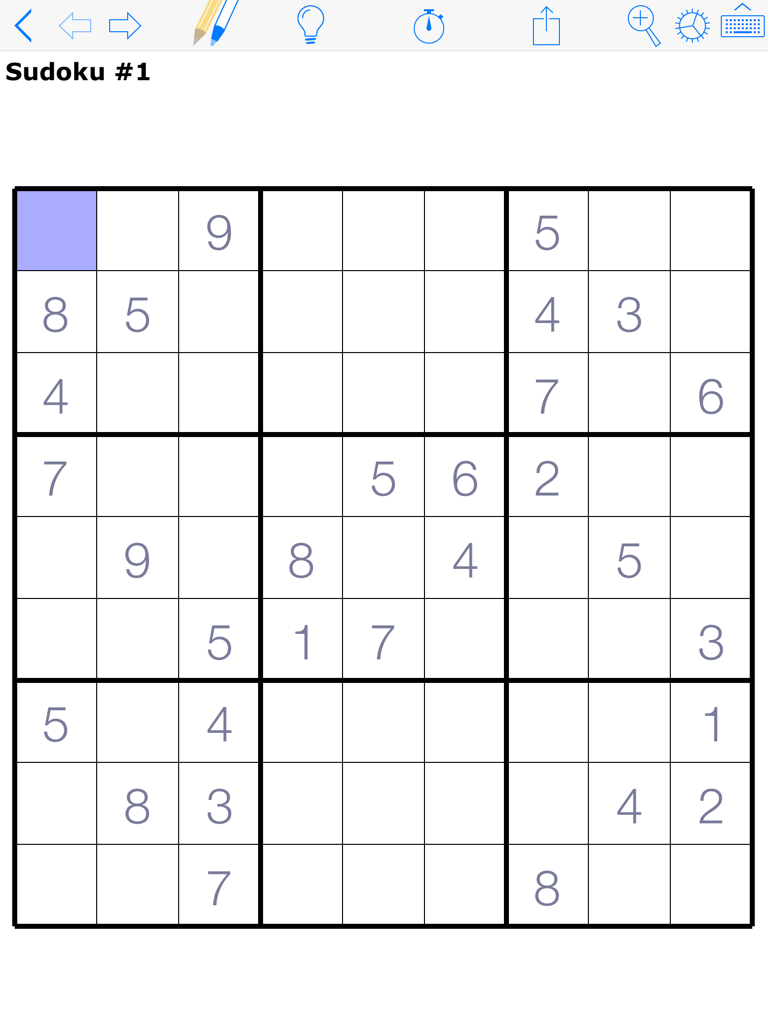Viewport: 768px width, 1024px height.
Task: Open the stopwatch timer
Action: point(429,26)
